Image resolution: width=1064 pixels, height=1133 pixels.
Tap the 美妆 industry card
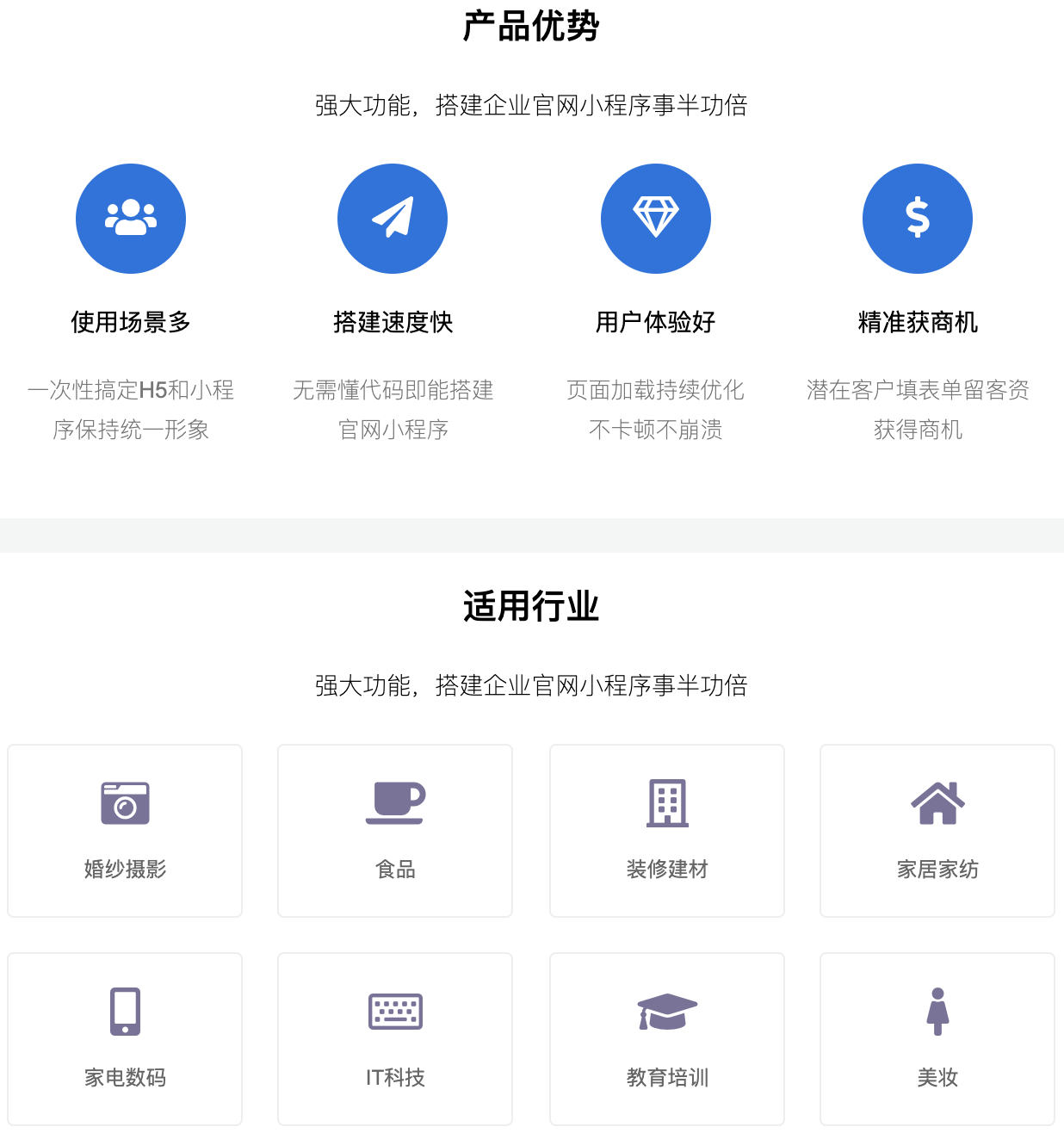[937, 1038]
